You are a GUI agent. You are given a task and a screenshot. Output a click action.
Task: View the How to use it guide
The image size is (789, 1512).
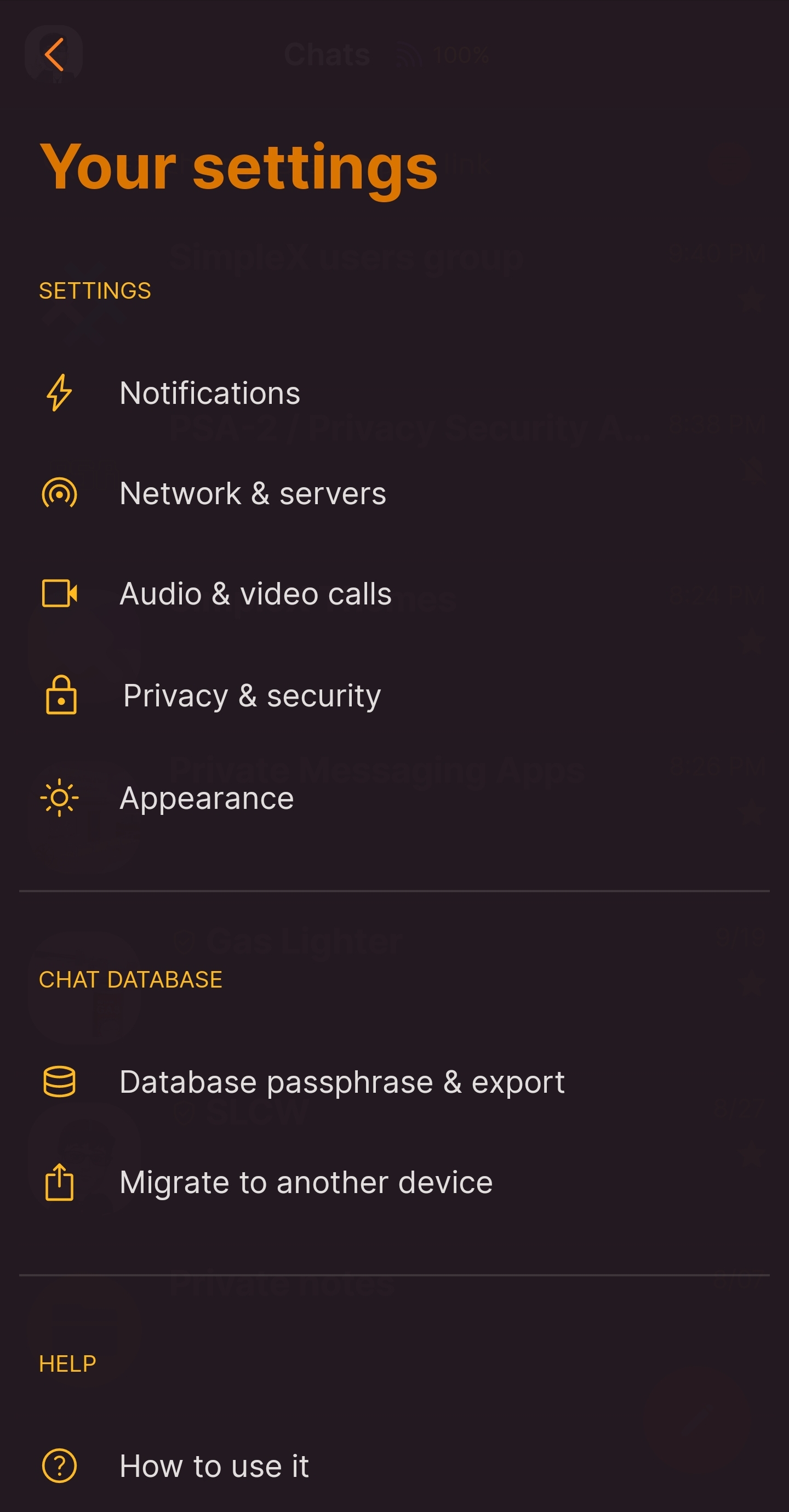[214, 1466]
